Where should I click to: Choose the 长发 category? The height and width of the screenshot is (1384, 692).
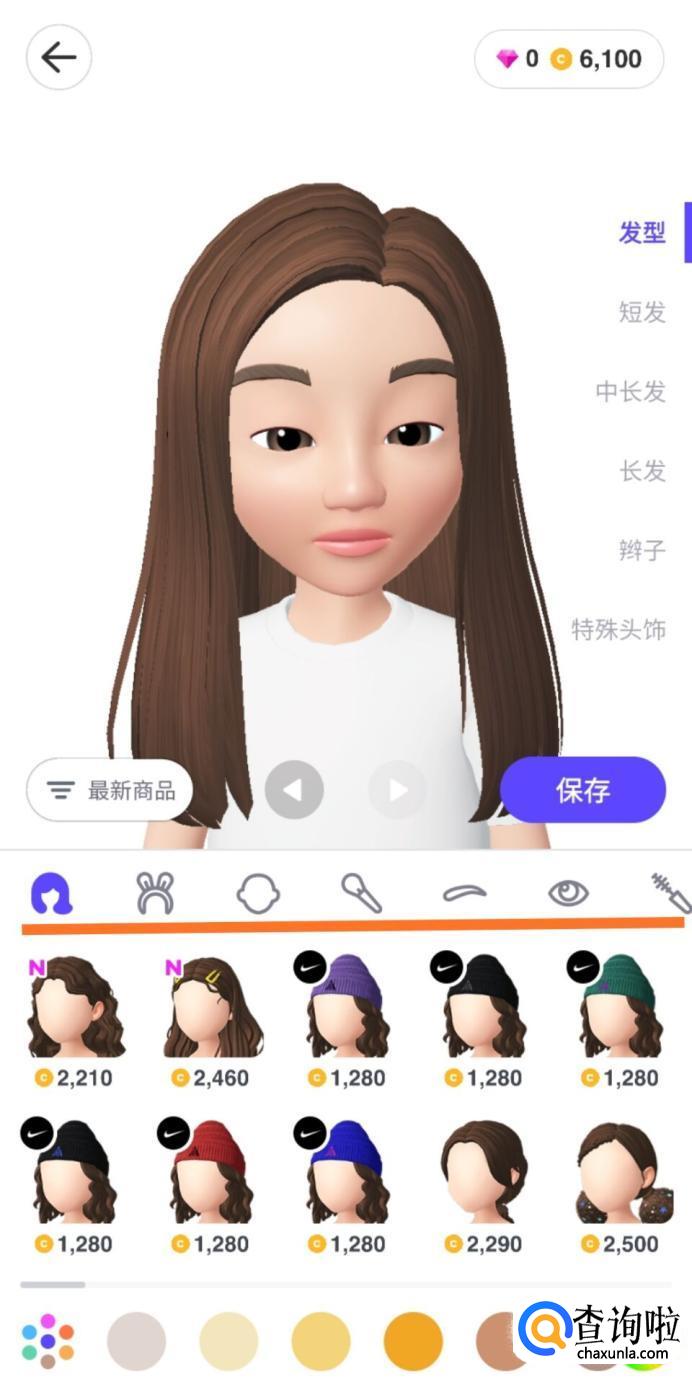tap(641, 470)
